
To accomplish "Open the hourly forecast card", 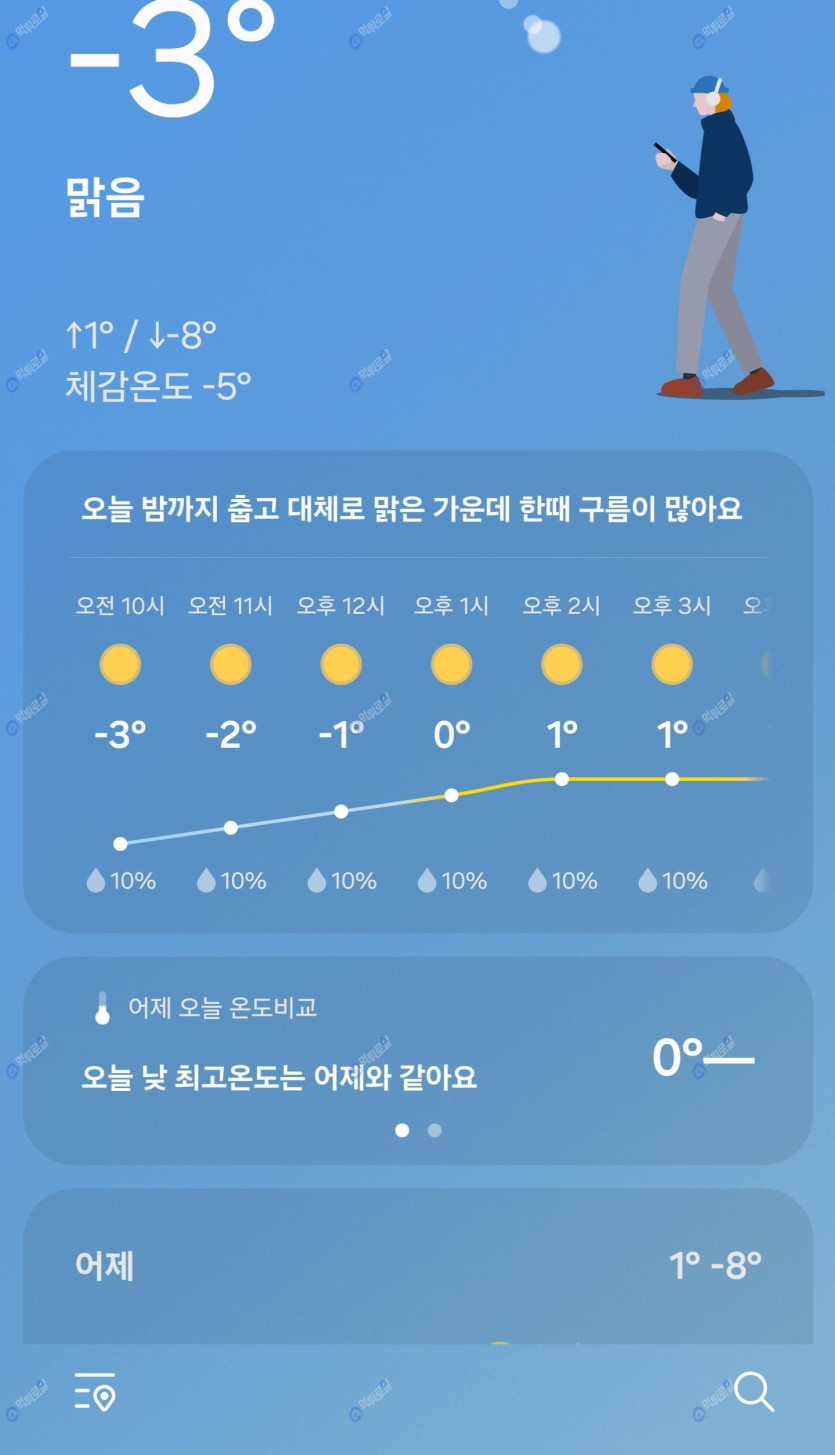I will point(417,690).
